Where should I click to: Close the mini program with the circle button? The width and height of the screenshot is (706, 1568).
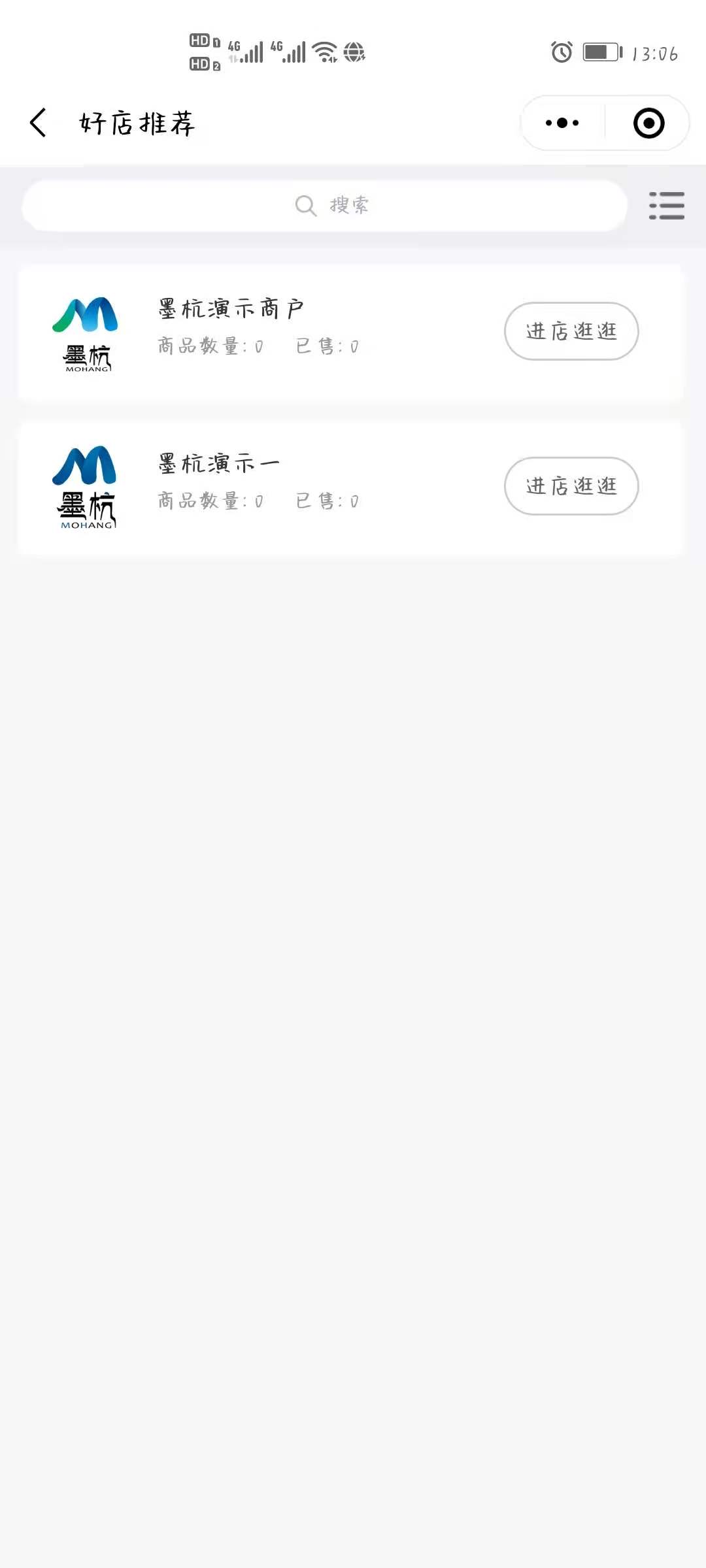(648, 123)
